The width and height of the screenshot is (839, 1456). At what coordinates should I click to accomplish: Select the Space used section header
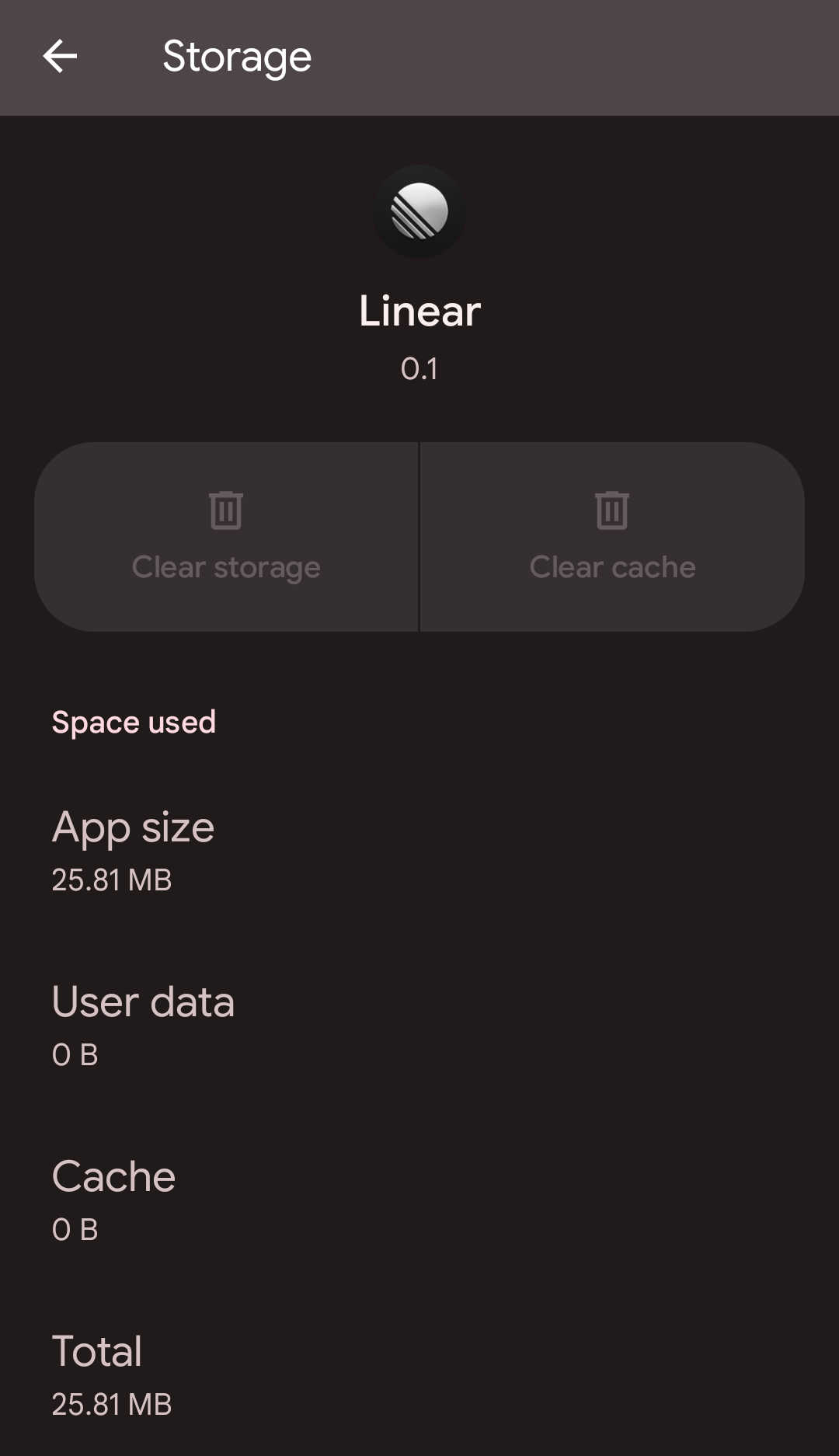tap(134, 722)
